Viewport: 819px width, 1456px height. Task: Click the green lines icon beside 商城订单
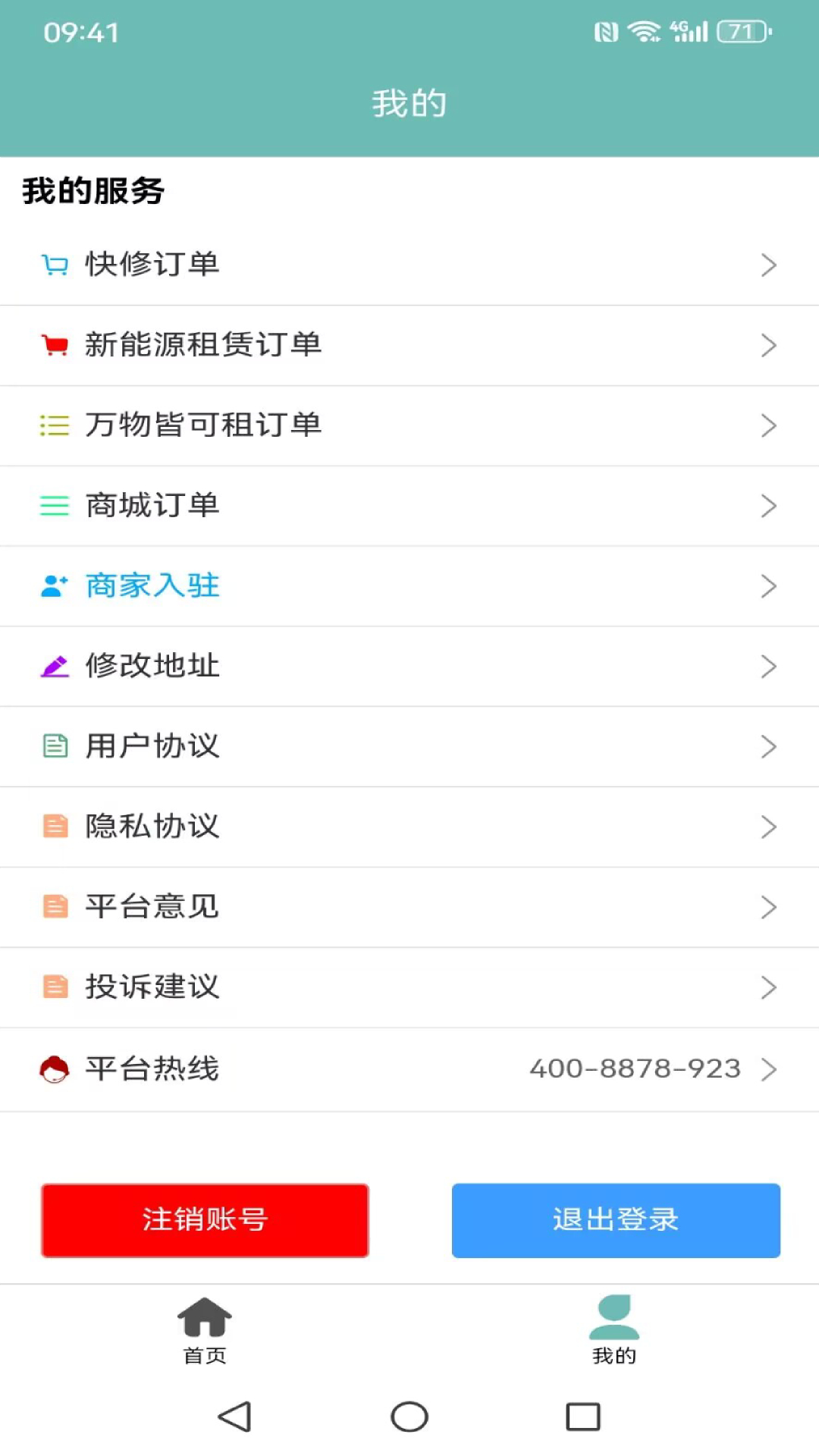(54, 505)
